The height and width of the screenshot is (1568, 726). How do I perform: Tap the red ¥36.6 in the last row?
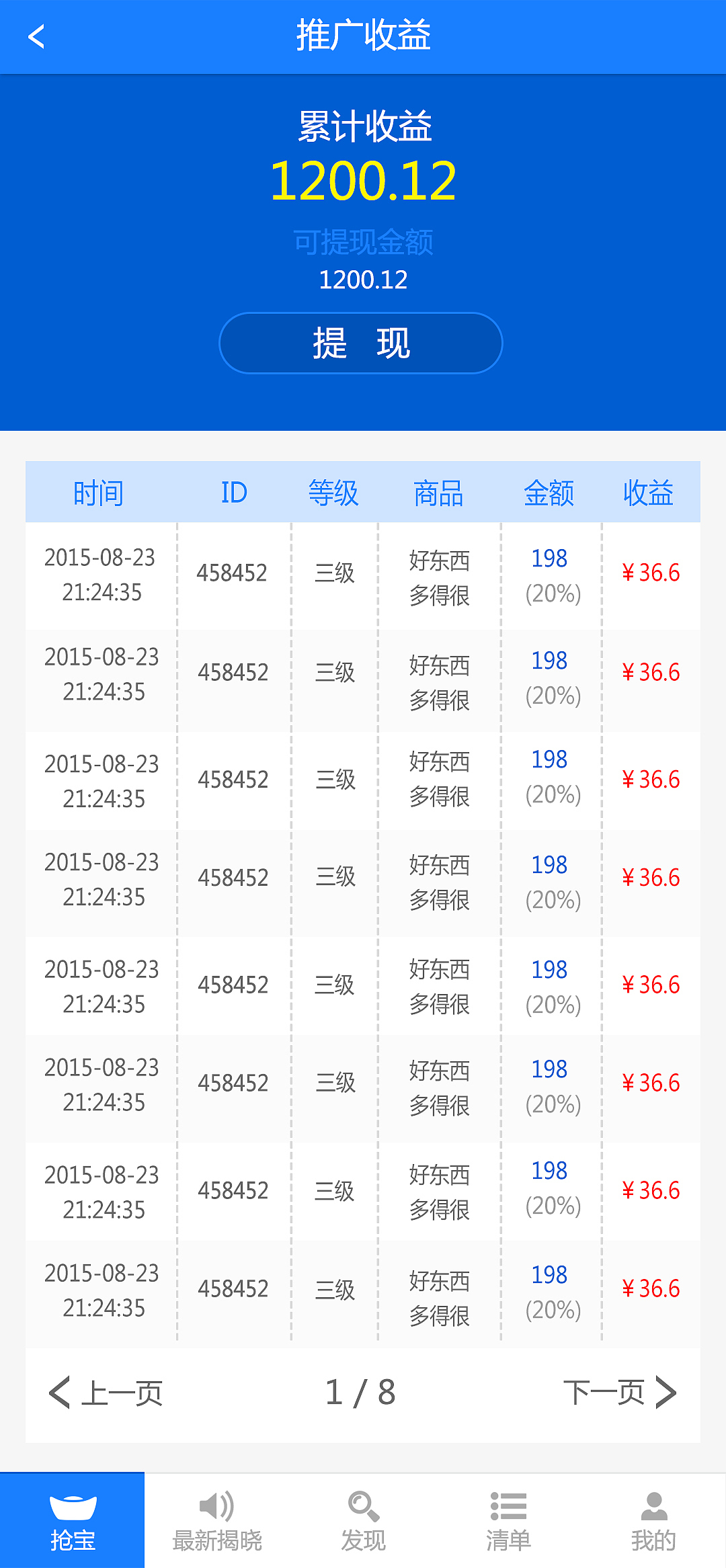[649, 1288]
